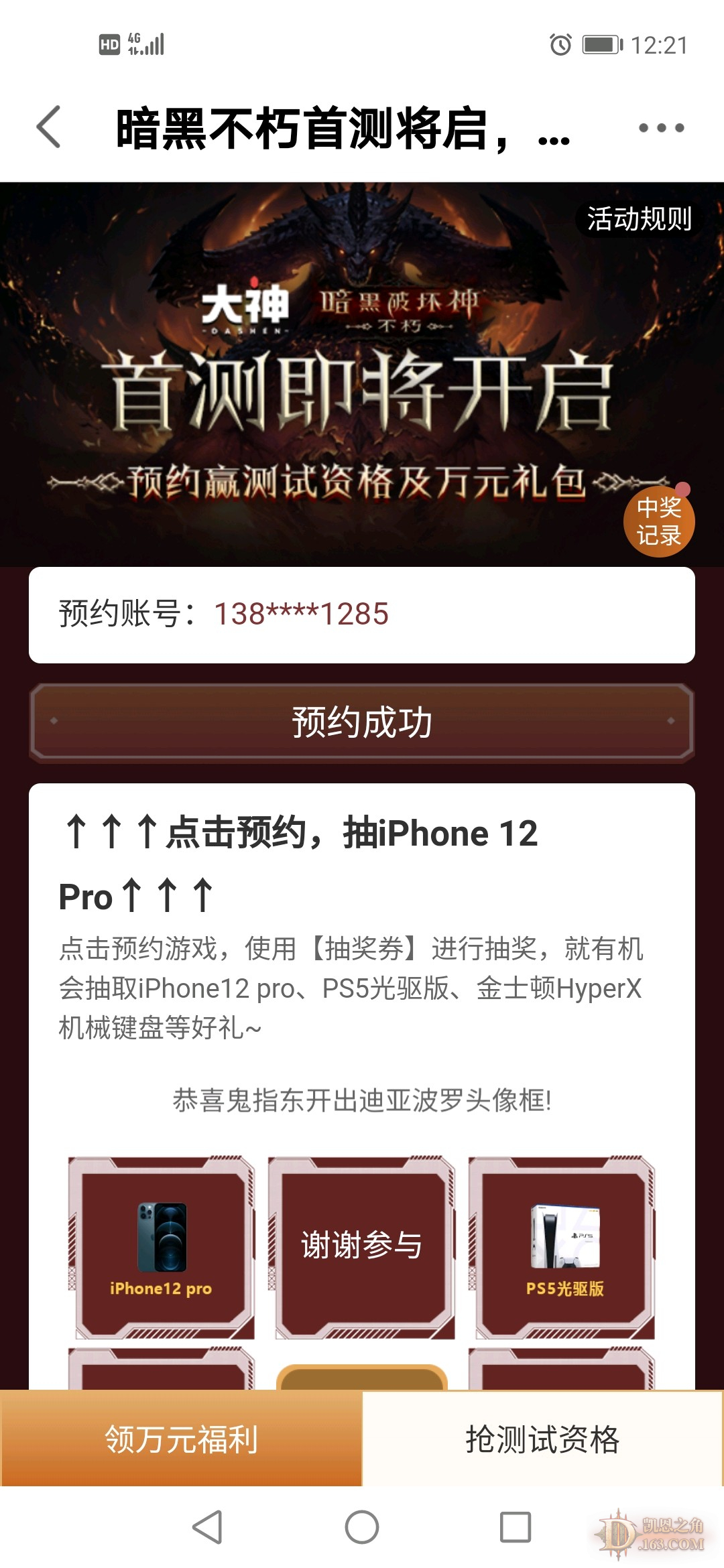Open 活动规则 activity rules
The height and width of the screenshot is (1568, 724).
[639, 219]
